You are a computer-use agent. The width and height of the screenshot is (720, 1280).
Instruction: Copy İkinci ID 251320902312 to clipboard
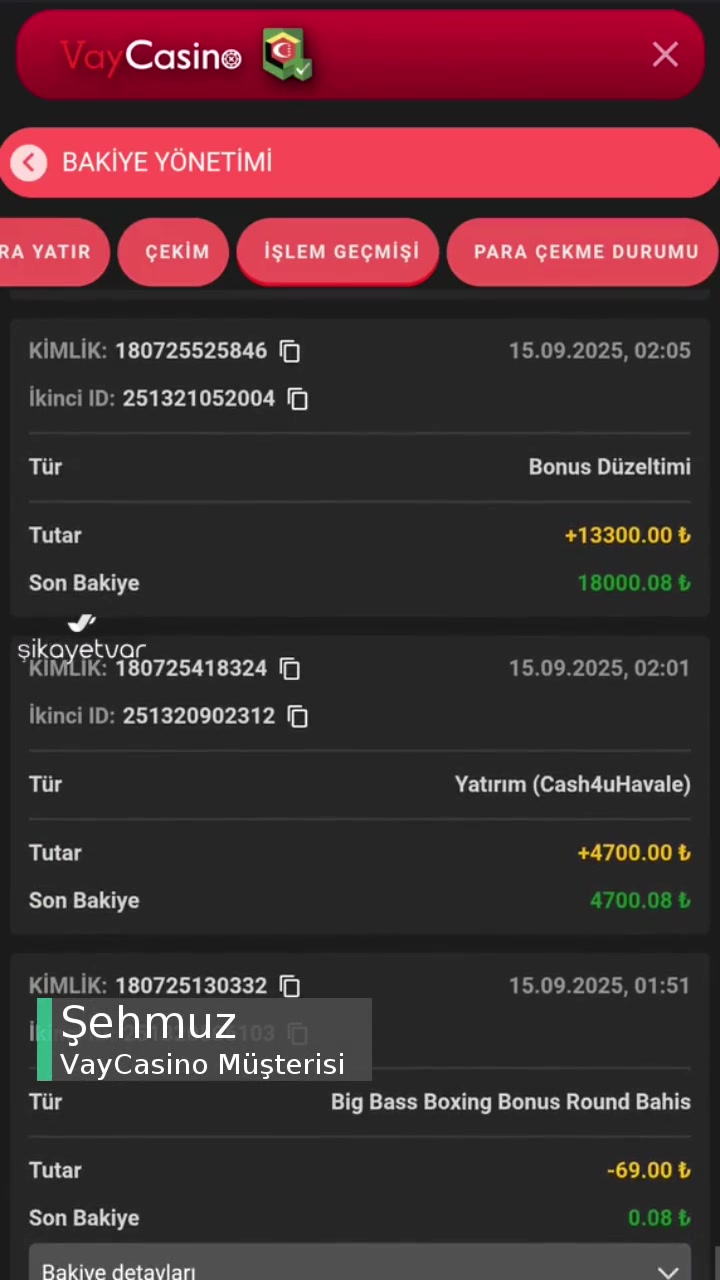297,716
